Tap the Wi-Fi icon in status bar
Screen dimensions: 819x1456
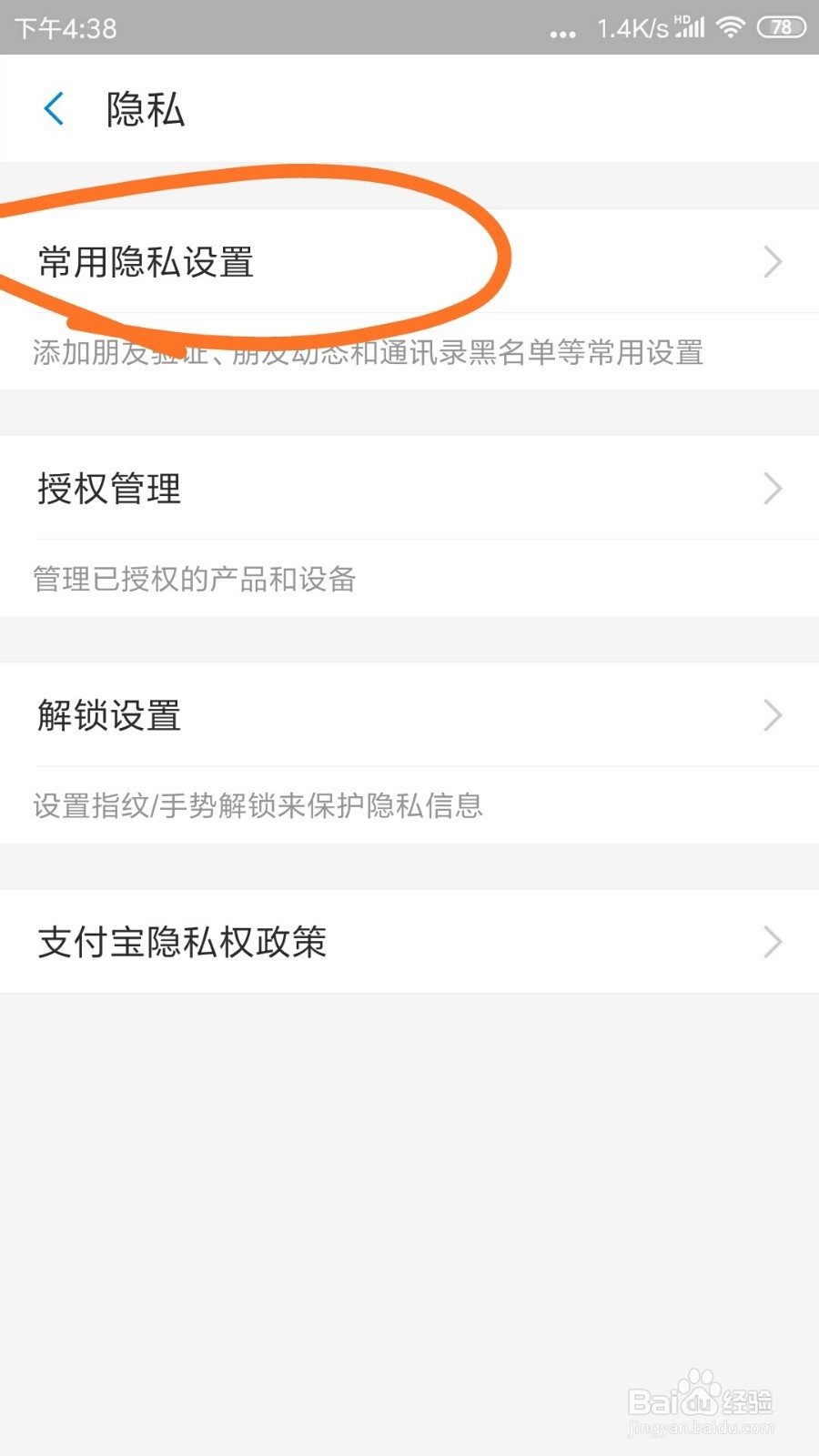pos(729,27)
